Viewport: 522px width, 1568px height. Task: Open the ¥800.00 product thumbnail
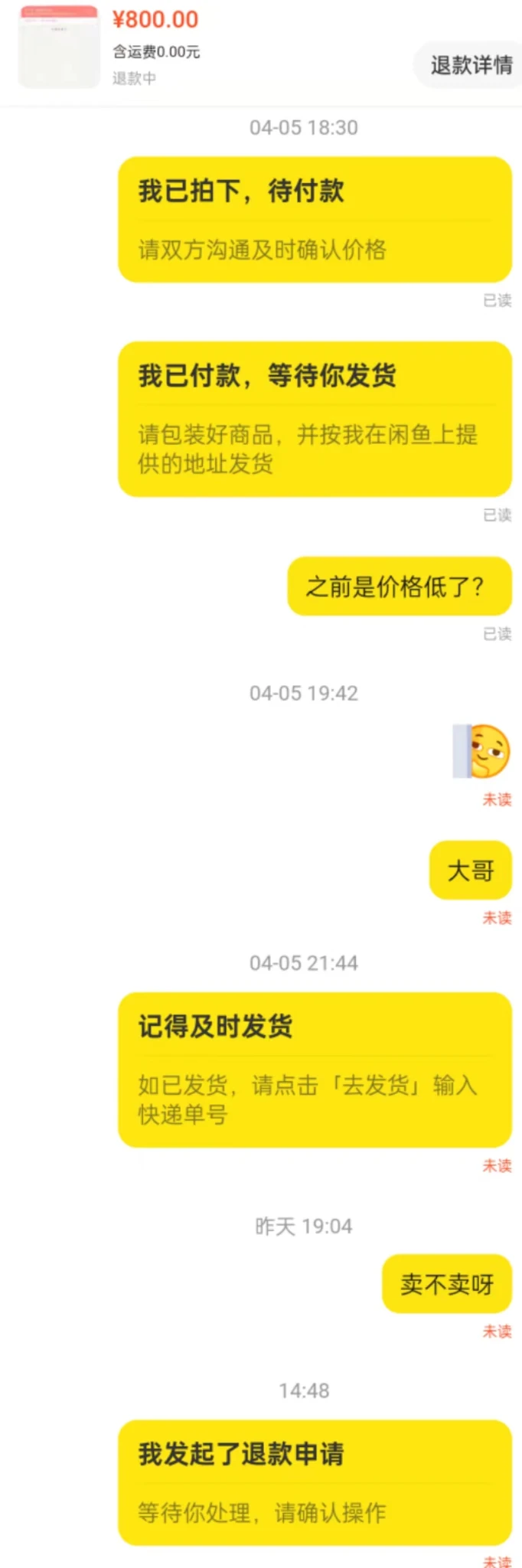click(59, 47)
